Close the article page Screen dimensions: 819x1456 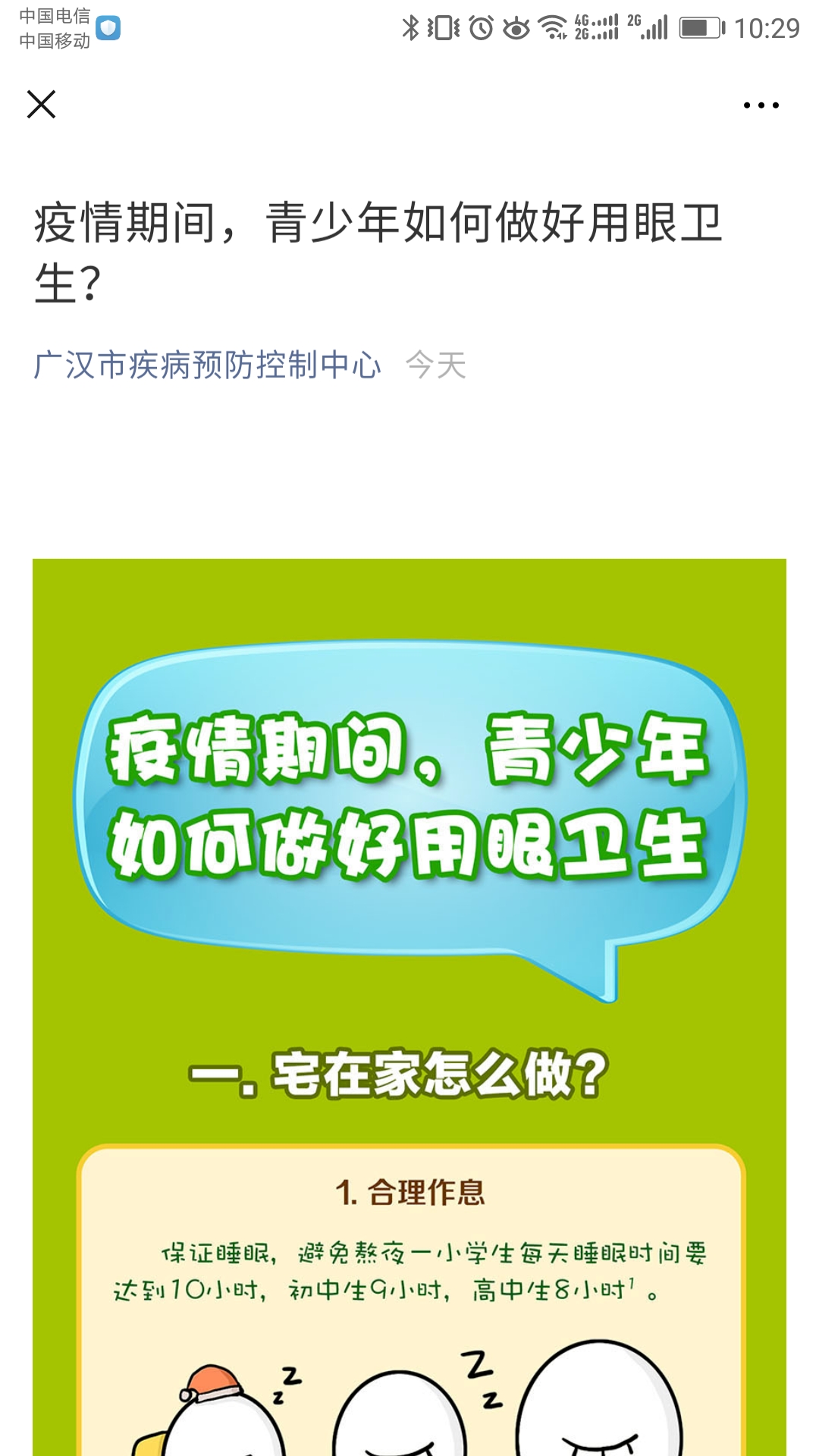(42, 105)
